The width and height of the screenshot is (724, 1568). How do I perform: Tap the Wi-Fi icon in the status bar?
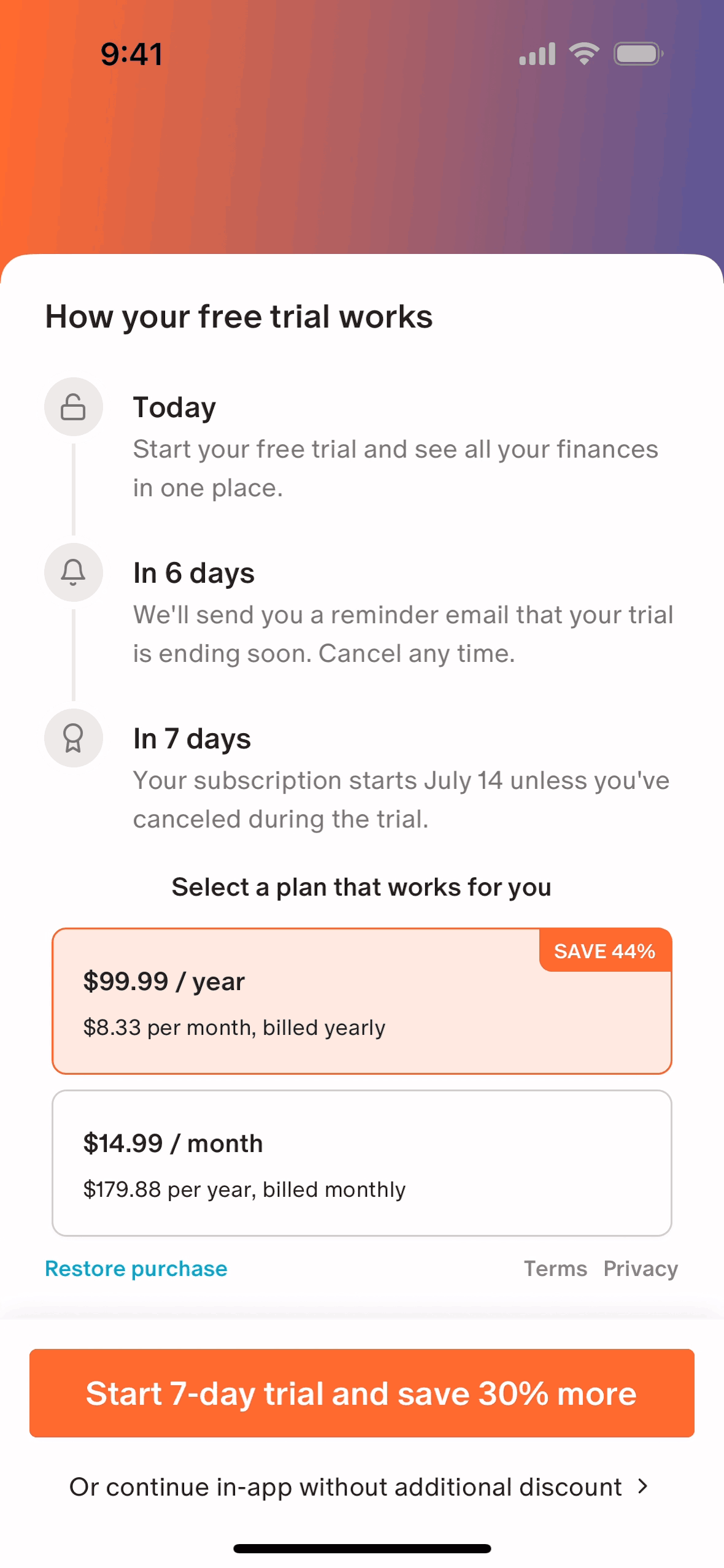[x=584, y=54]
